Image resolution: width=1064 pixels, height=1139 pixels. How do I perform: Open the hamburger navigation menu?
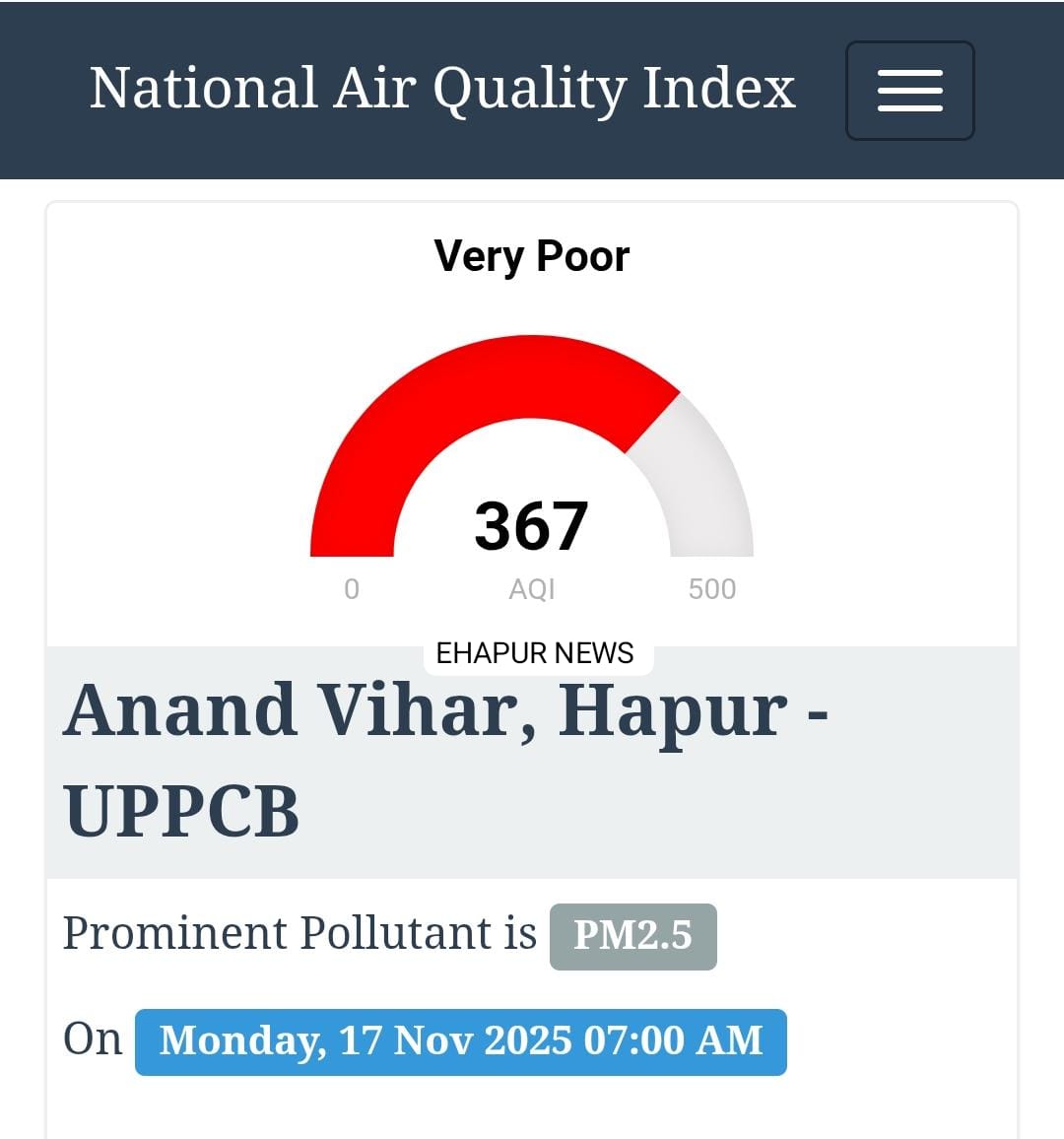909,91
